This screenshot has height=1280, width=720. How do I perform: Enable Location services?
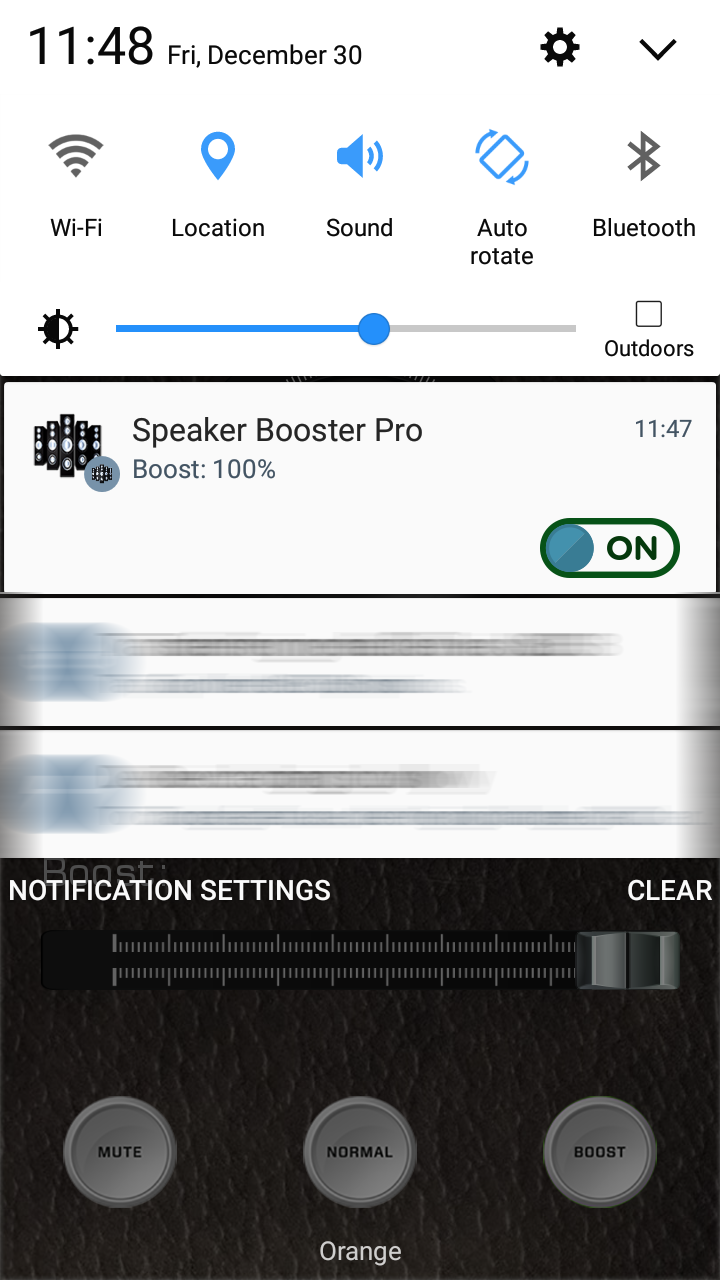click(x=217, y=155)
